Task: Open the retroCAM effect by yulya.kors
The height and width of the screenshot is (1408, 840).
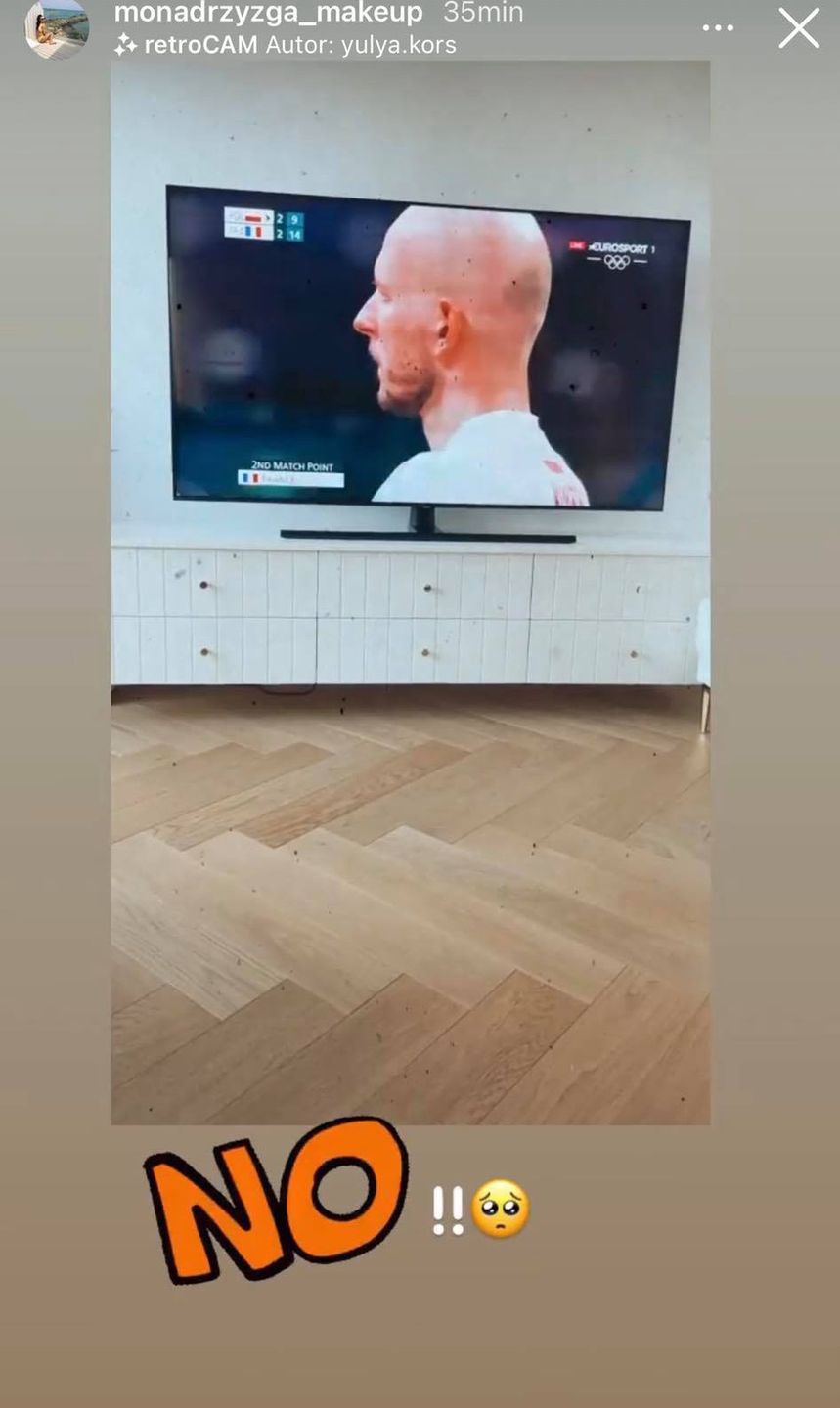Action: [x=286, y=45]
